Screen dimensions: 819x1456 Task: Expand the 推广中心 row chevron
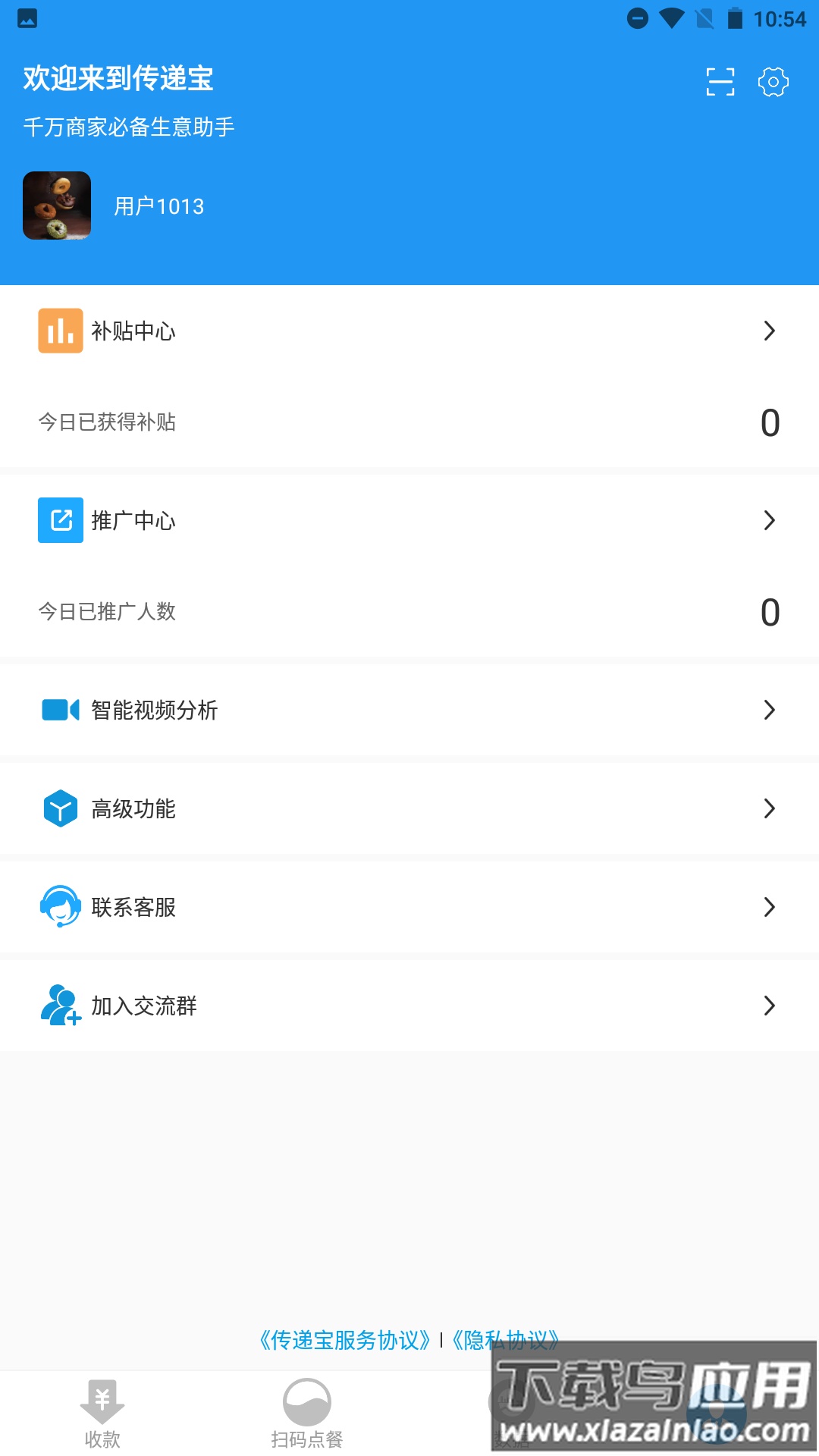(770, 520)
